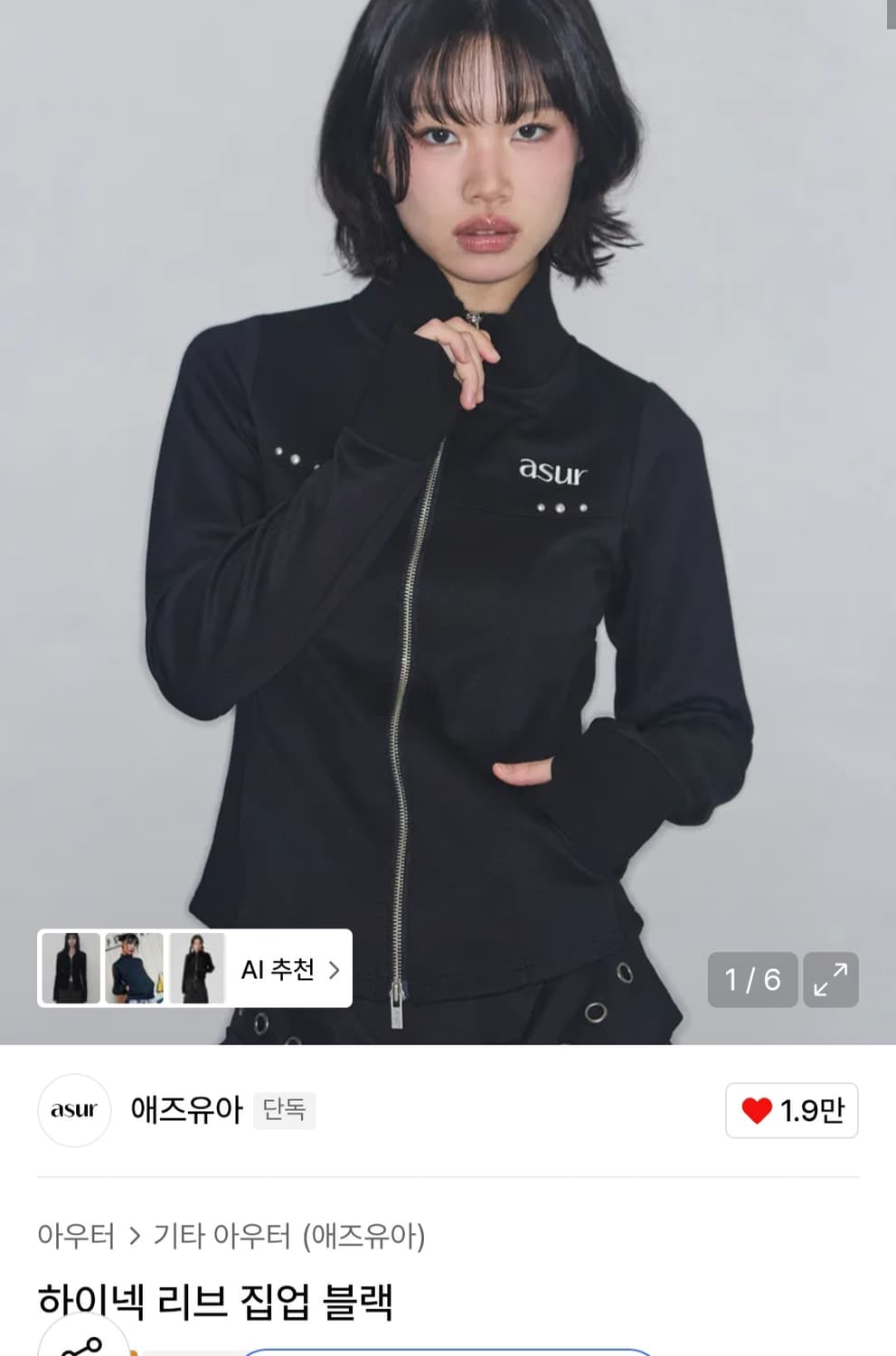
Task: Toggle the like state on the 1.9만 heart button
Action: click(x=791, y=1110)
